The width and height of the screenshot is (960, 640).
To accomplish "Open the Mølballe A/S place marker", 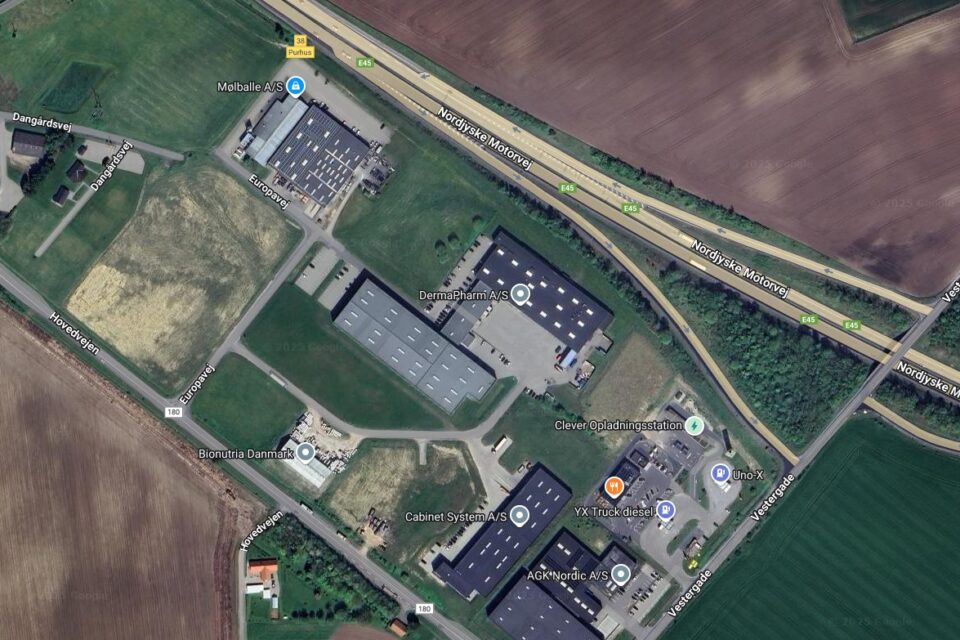I will [295, 87].
